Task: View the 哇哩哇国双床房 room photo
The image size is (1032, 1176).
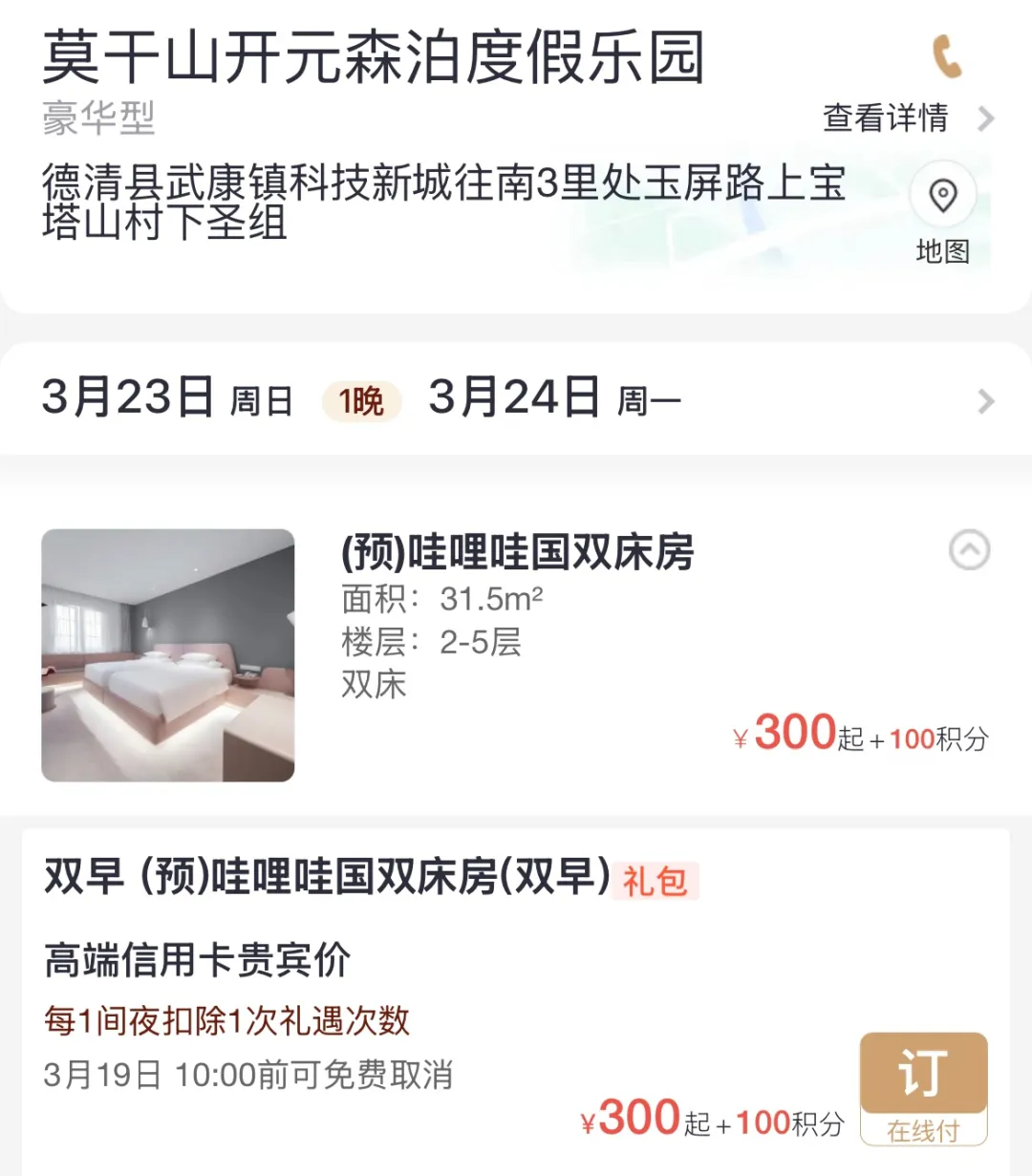Action: [x=168, y=655]
